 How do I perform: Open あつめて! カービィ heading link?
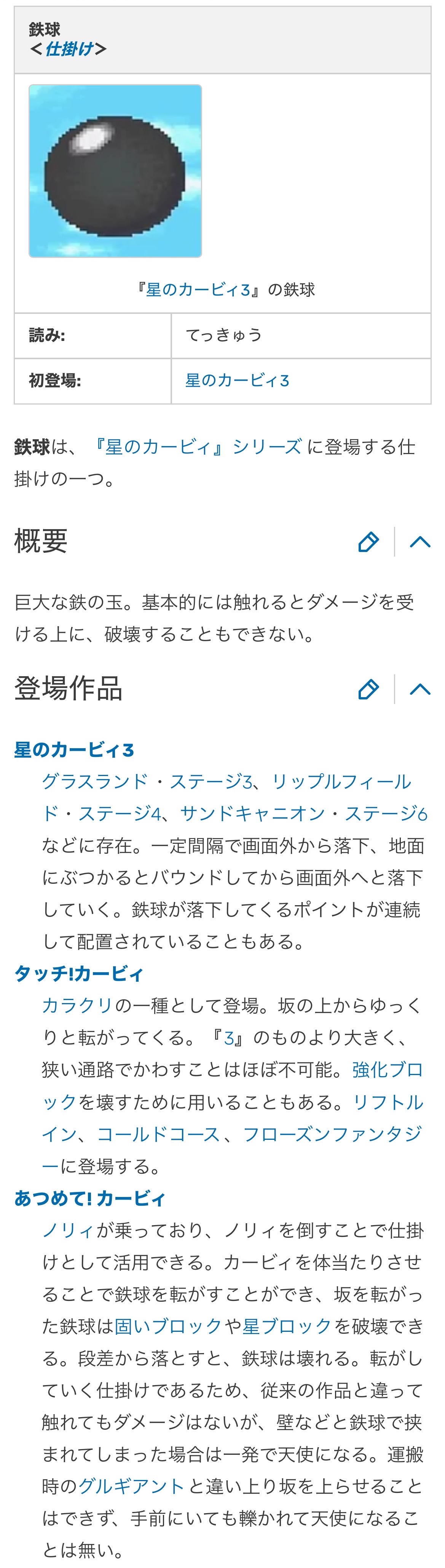click(x=90, y=1198)
